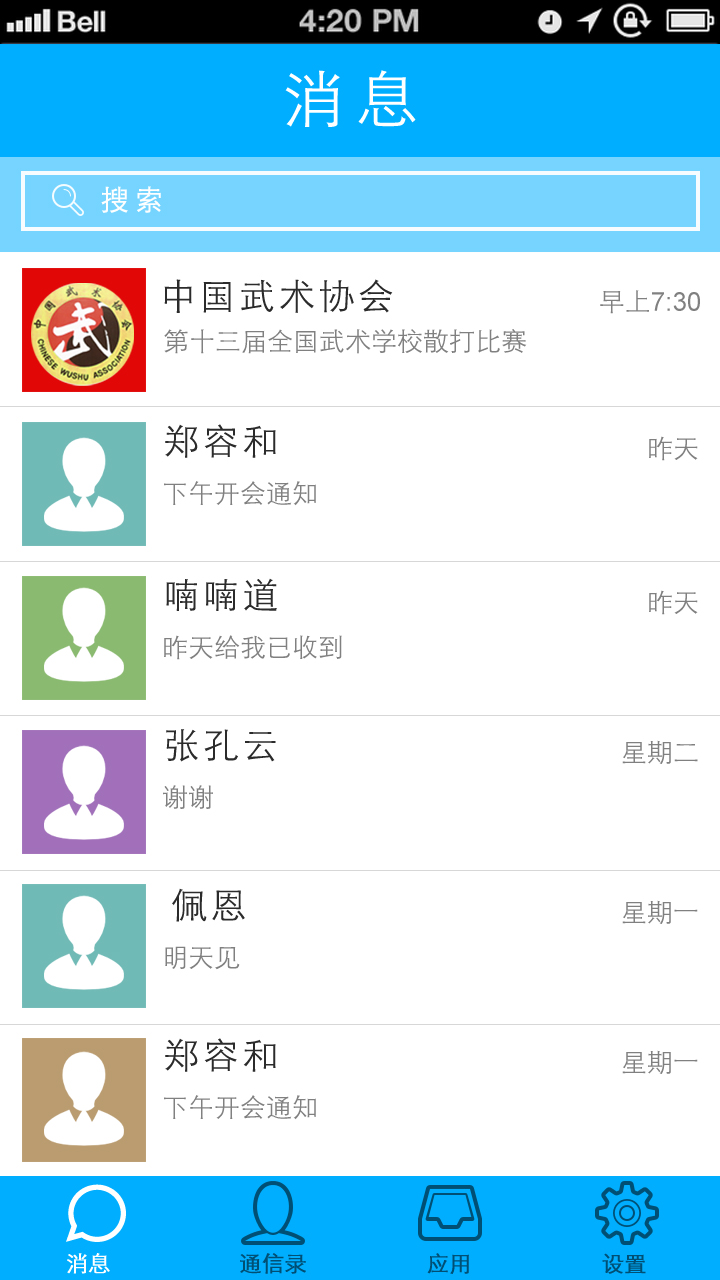Open the 中国武术协会 conversation
The height and width of the screenshot is (1280, 720).
[x=360, y=330]
